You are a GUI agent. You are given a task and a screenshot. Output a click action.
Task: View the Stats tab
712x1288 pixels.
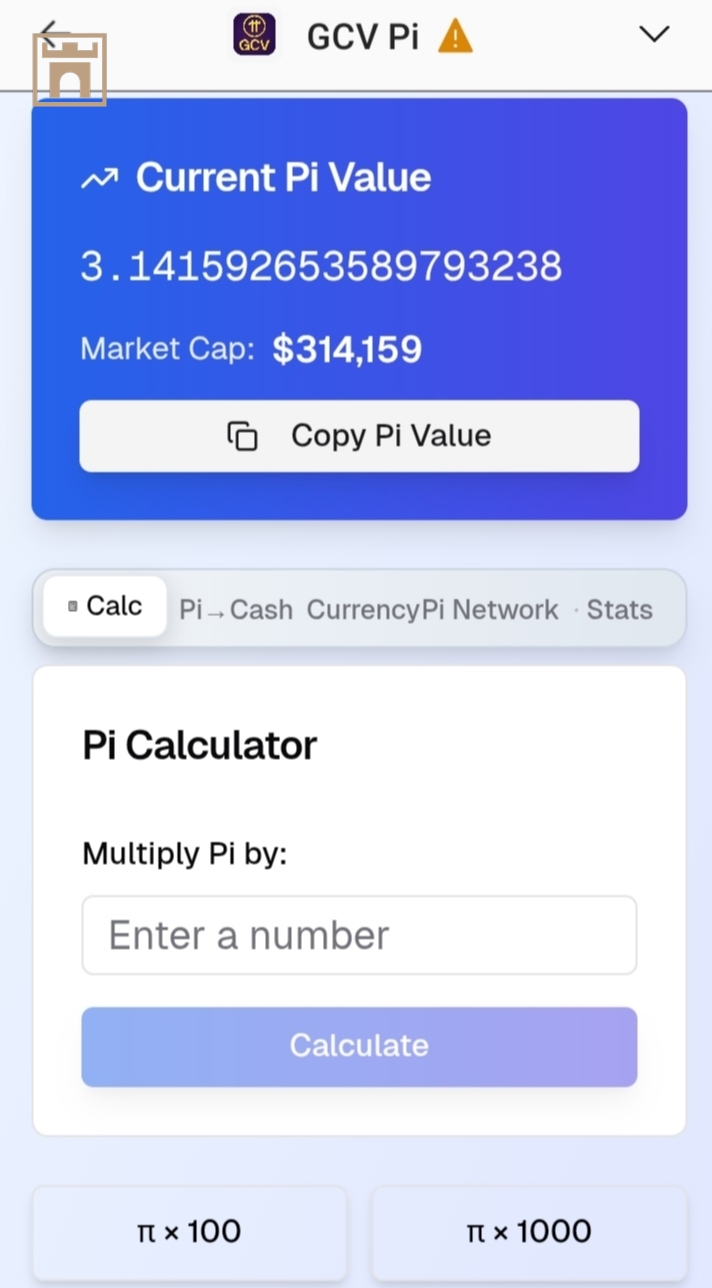point(618,610)
